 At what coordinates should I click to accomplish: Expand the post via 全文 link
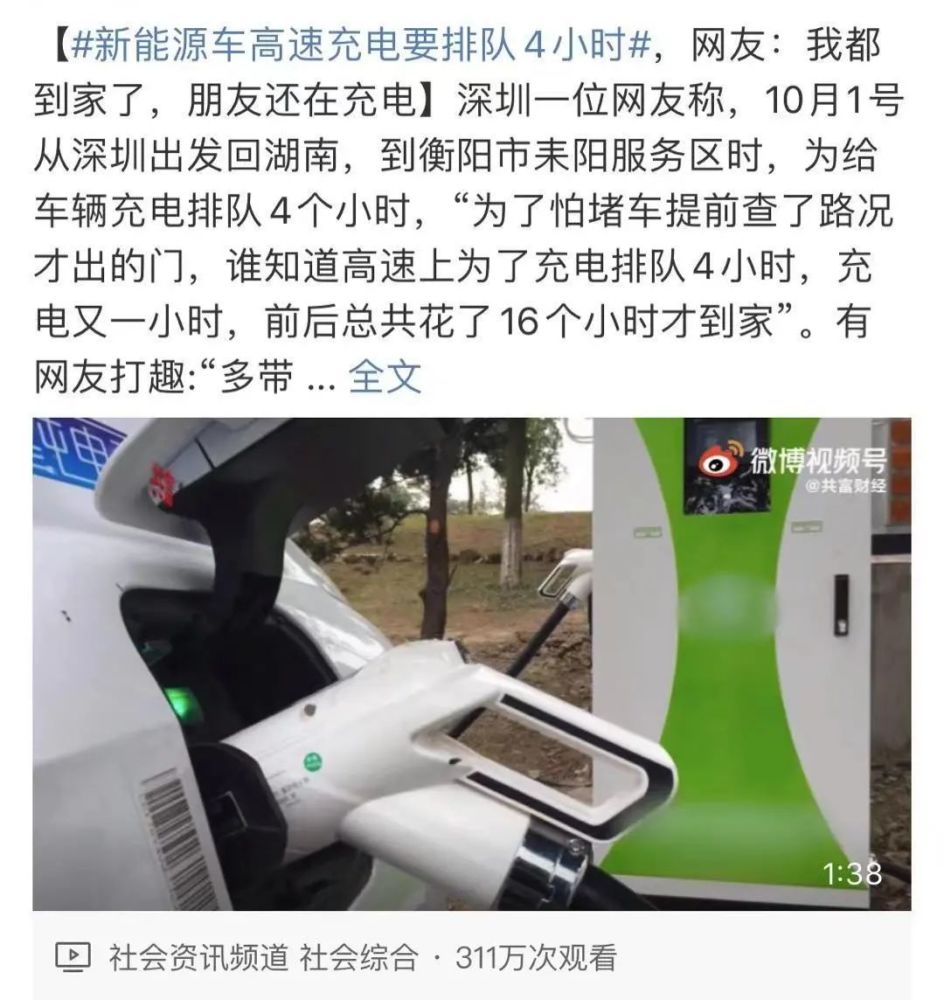[x=385, y=377]
